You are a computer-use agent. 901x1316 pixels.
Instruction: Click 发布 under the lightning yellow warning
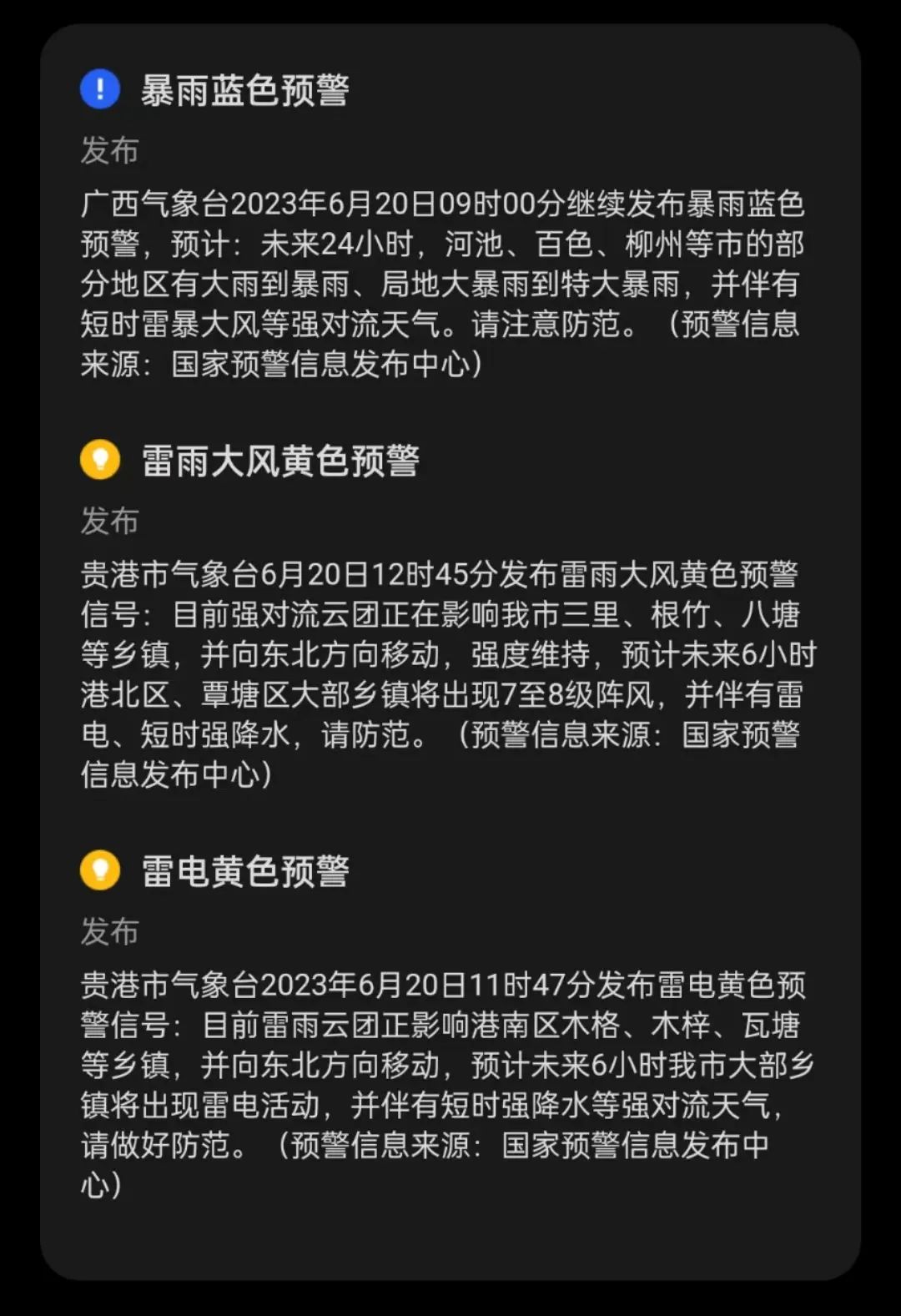coord(108,935)
